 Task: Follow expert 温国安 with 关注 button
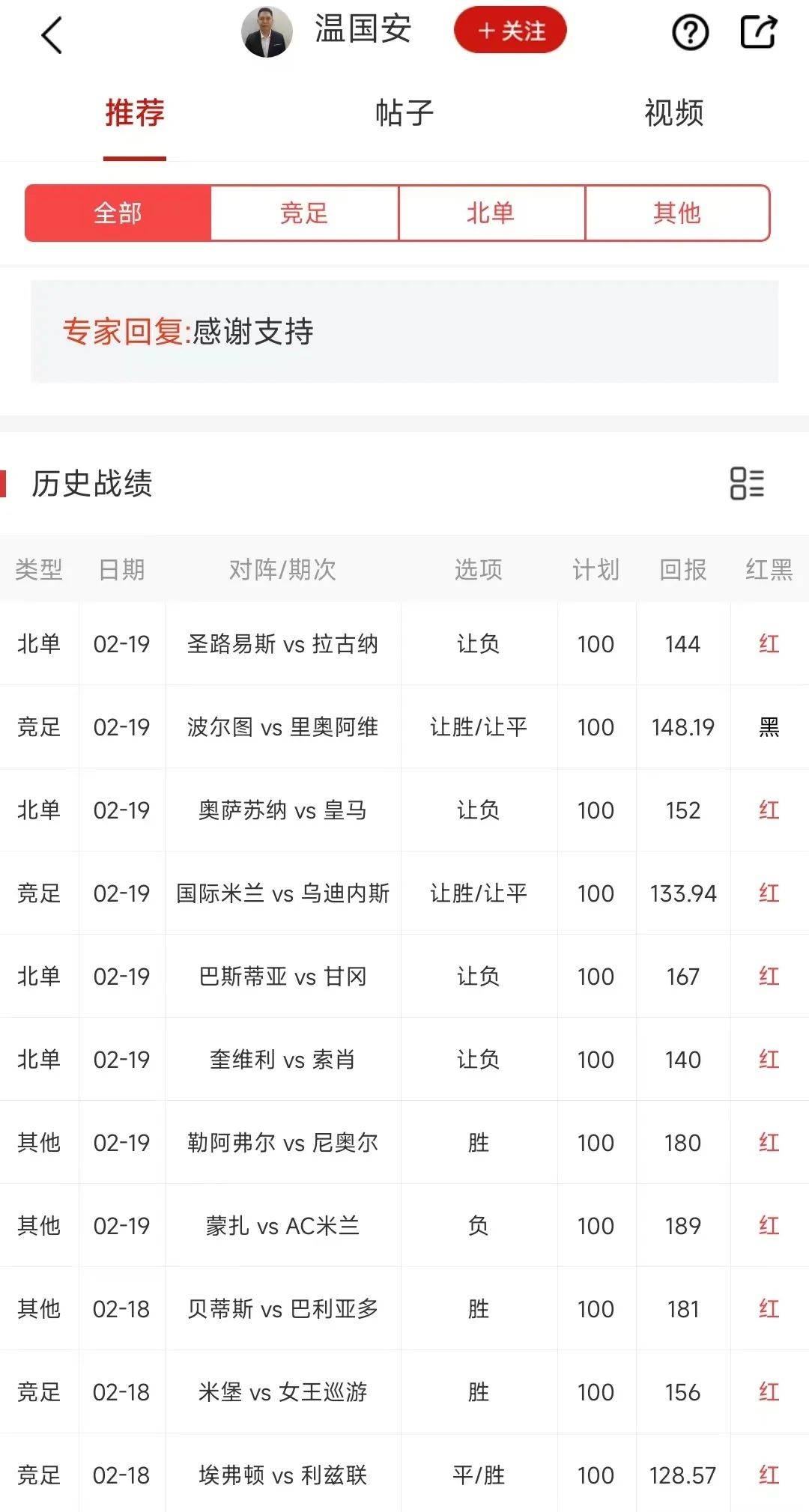pyautogui.click(x=510, y=31)
